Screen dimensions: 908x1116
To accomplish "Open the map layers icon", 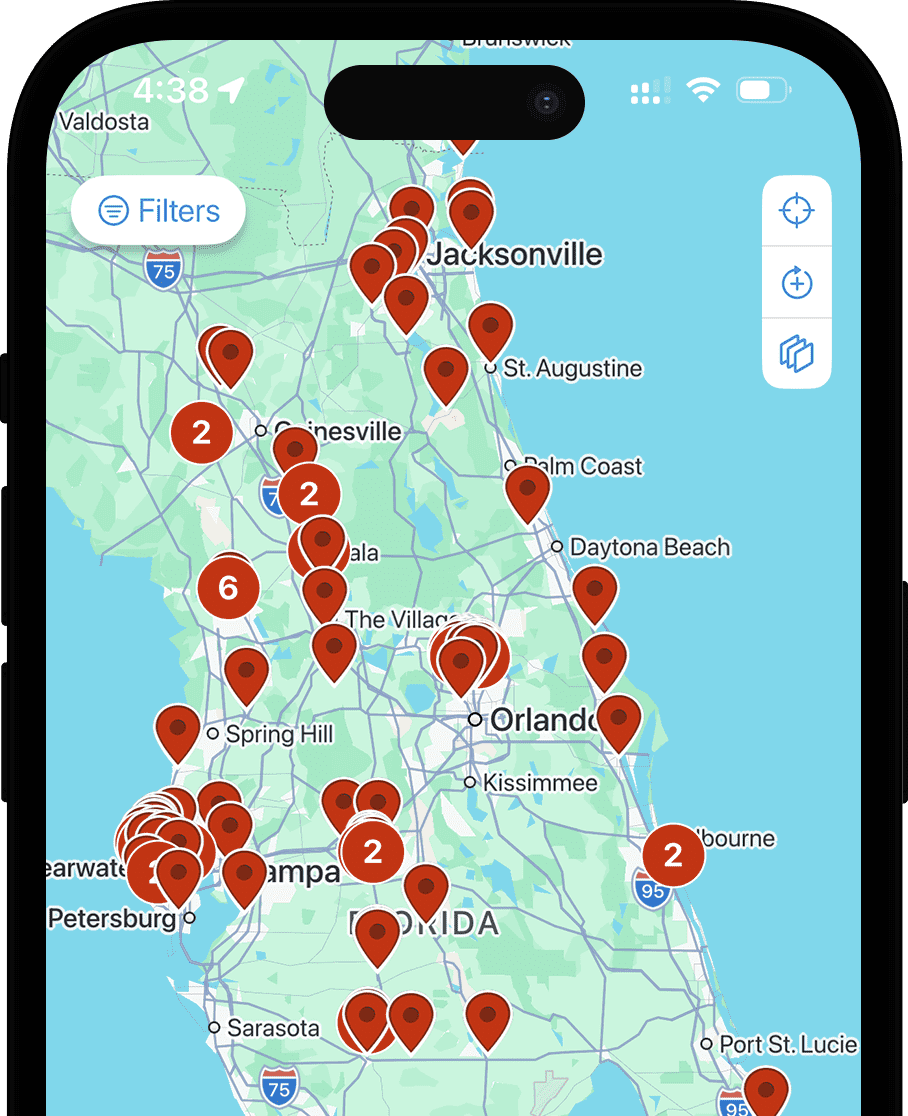I will tap(796, 353).
